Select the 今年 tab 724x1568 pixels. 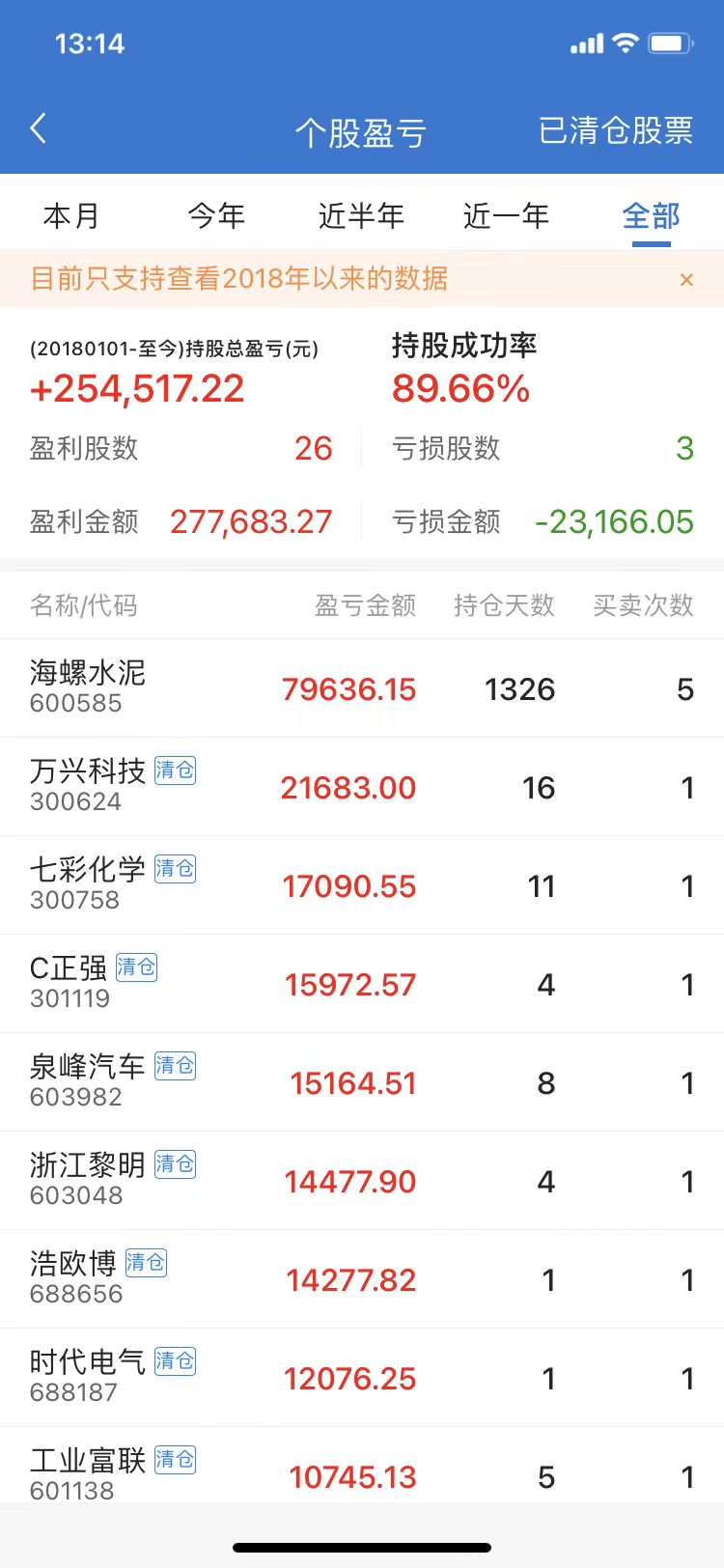click(216, 215)
